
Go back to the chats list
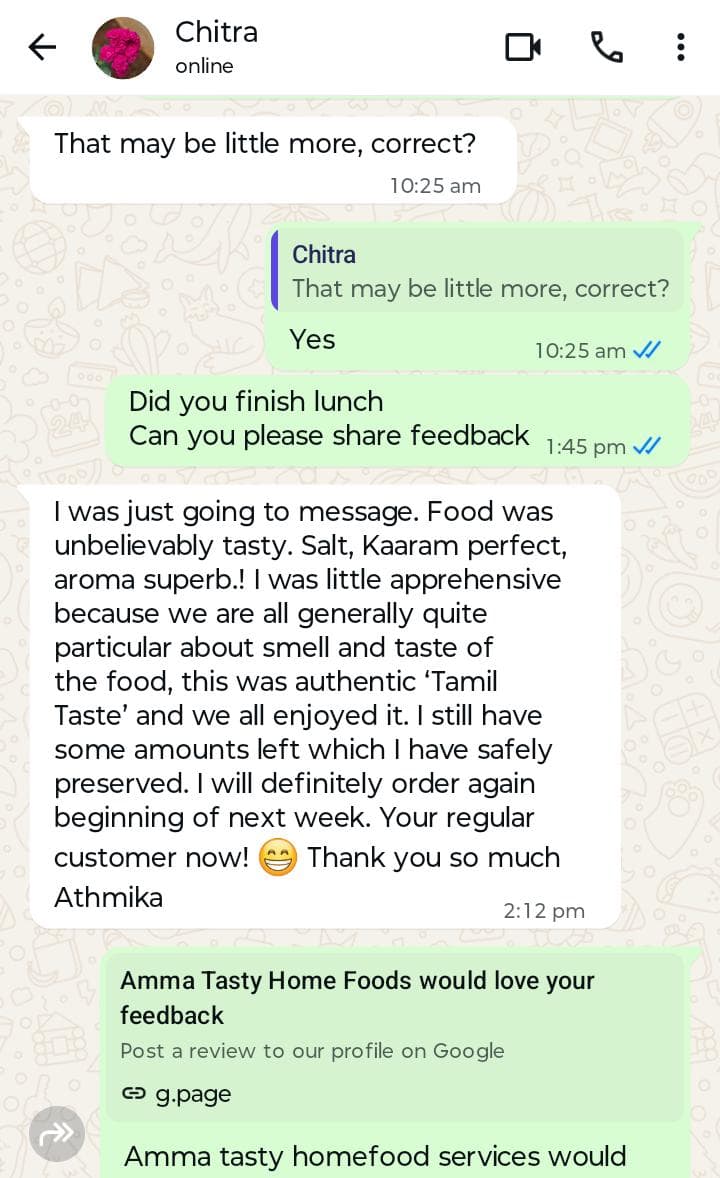pos(42,47)
